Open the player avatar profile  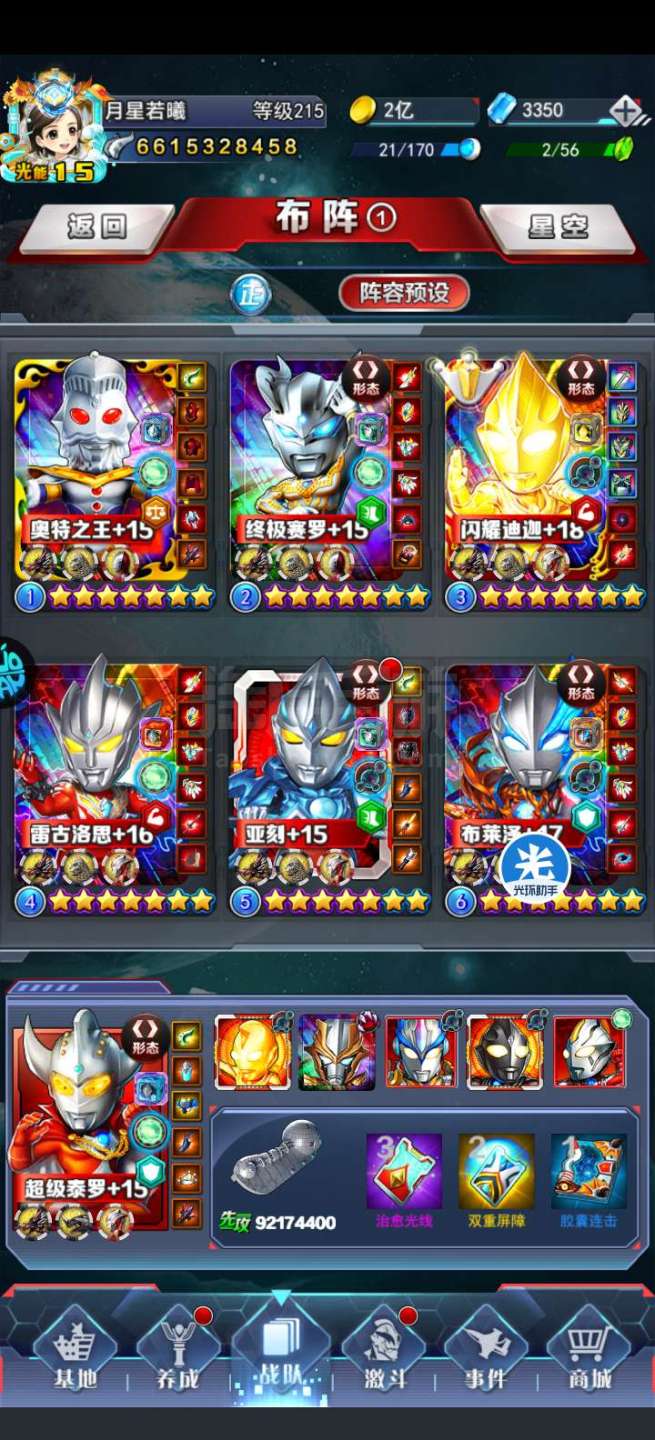50,128
